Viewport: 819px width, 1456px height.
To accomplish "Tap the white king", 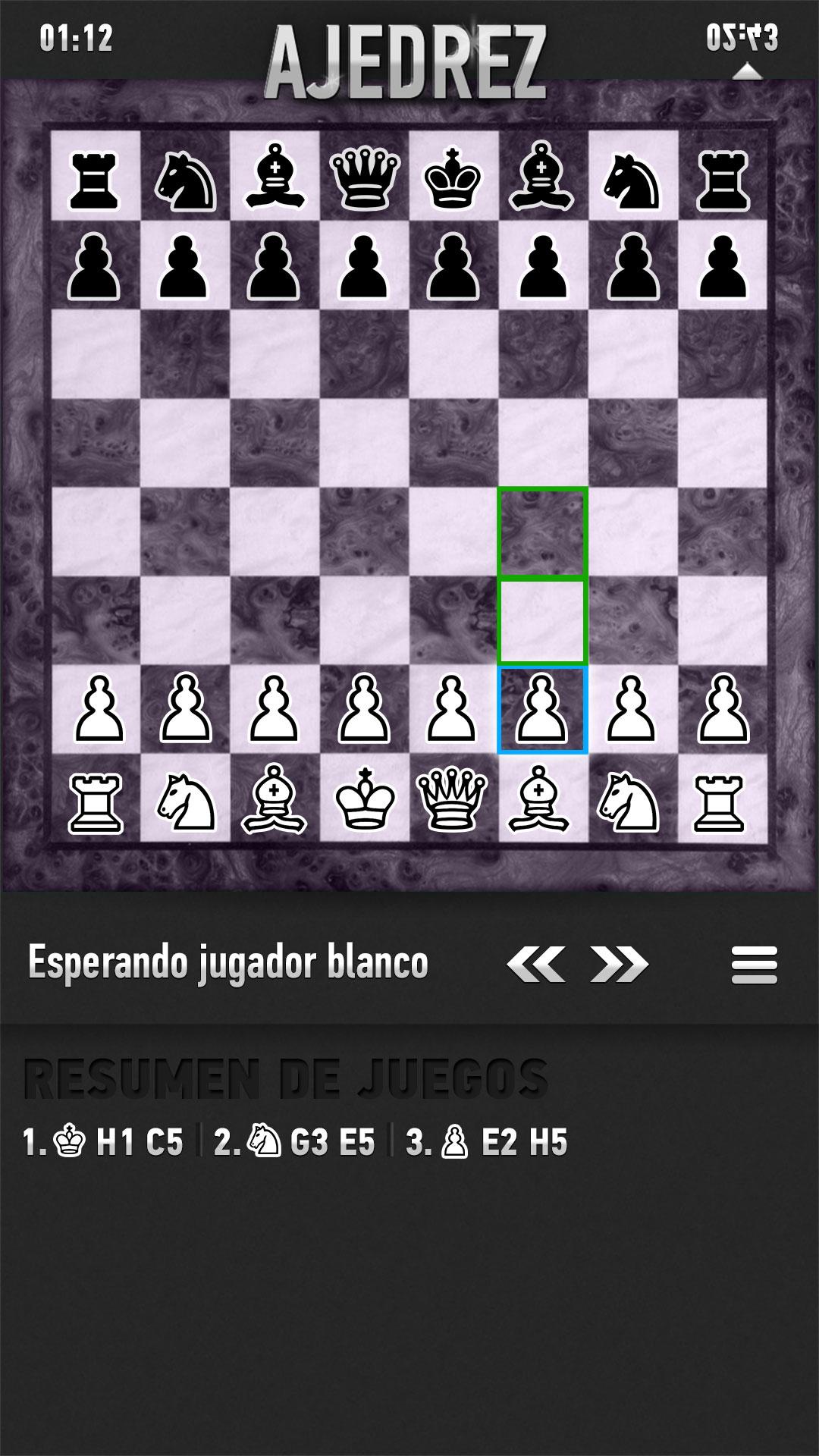I will click(x=364, y=799).
